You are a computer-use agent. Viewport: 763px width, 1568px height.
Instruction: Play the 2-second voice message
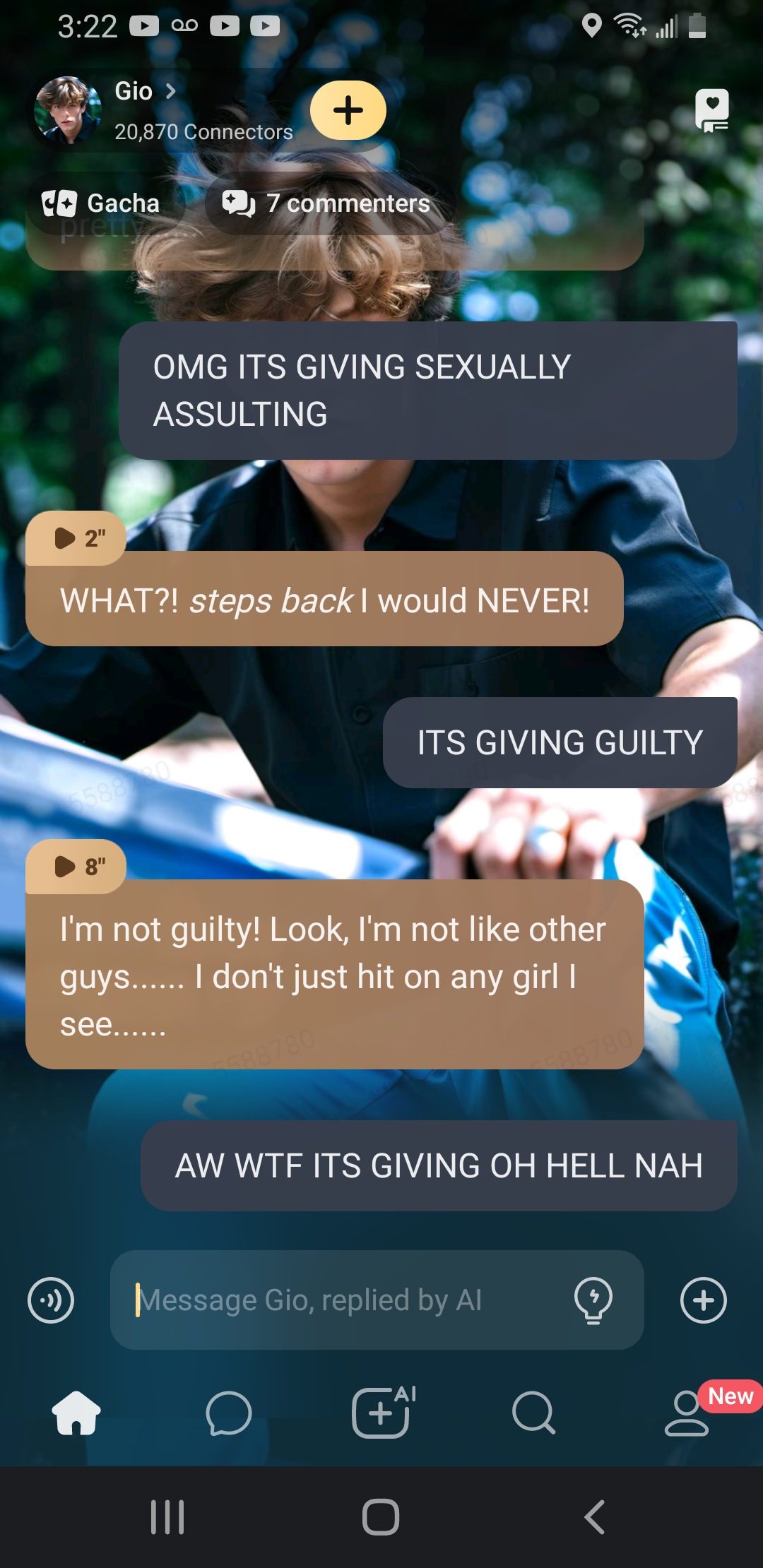[x=76, y=538]
